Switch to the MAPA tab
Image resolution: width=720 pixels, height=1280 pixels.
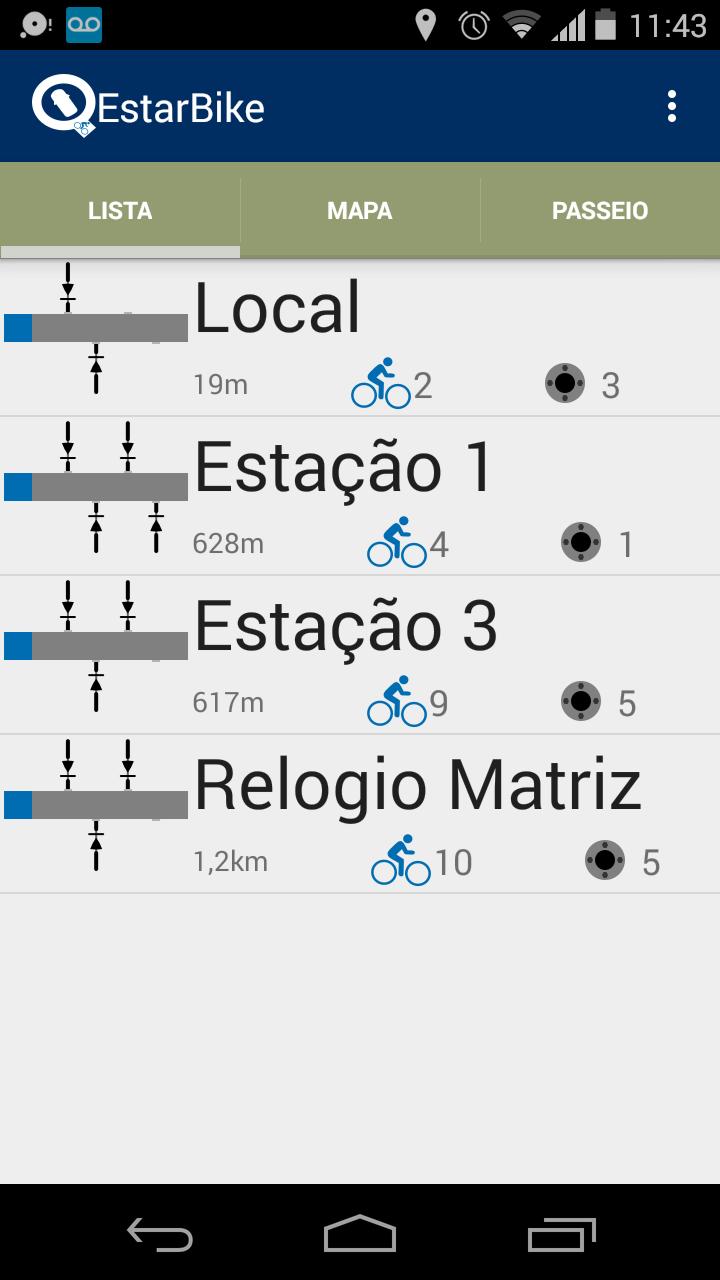[x=359, y=210]
